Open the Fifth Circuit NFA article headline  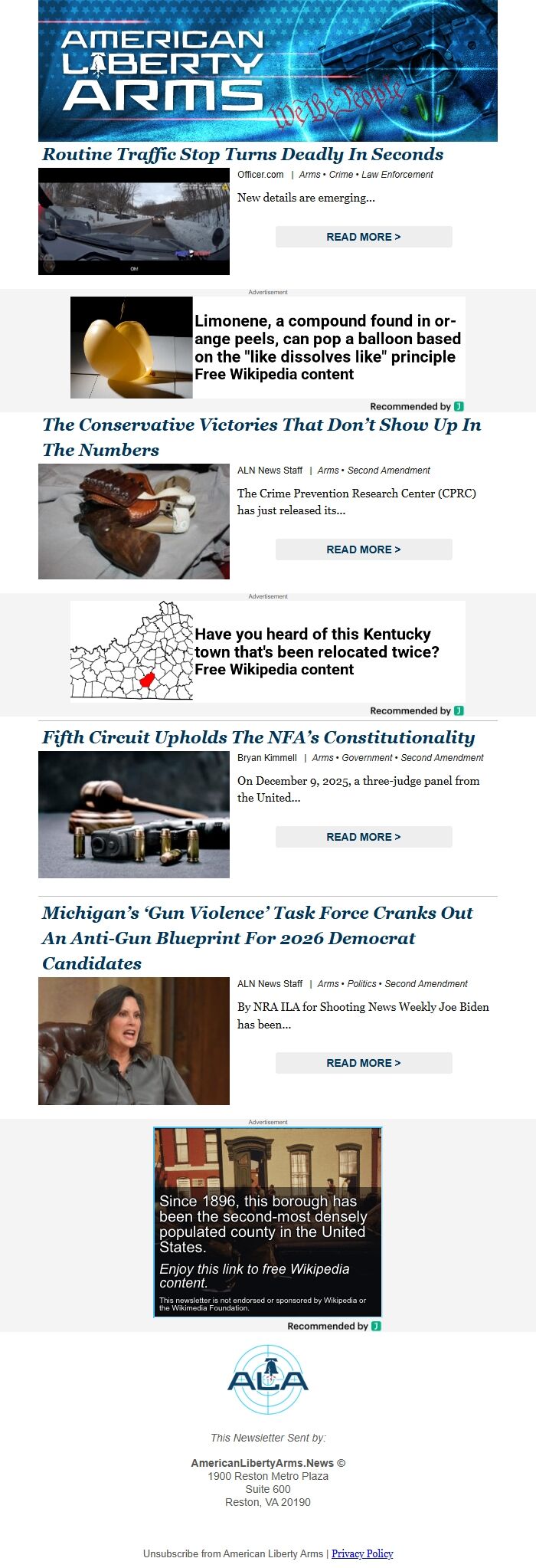click(258, 737)
